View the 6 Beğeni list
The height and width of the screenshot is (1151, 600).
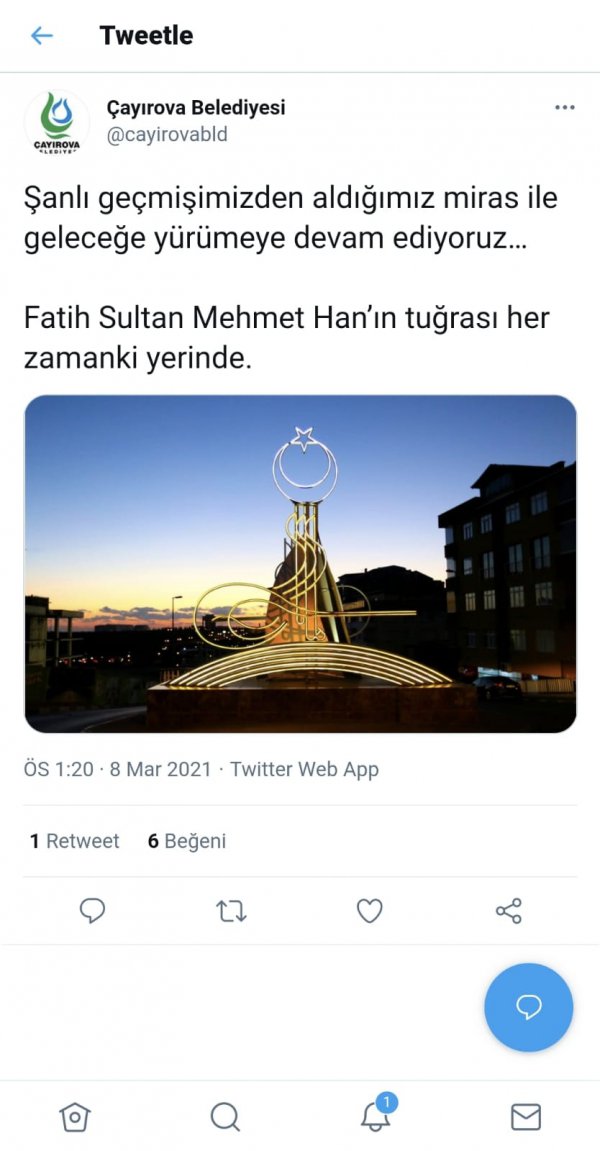[187, 841]
